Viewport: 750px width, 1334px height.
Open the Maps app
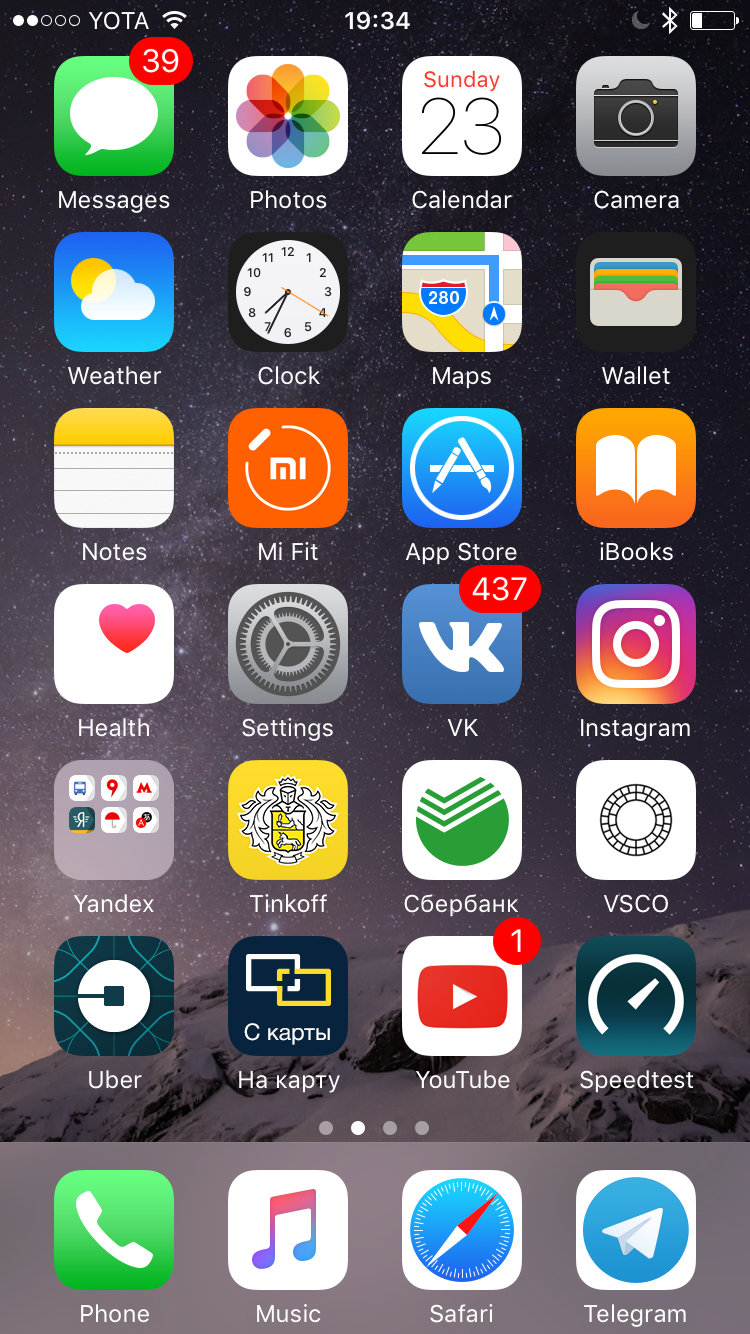tap(462, 292)
